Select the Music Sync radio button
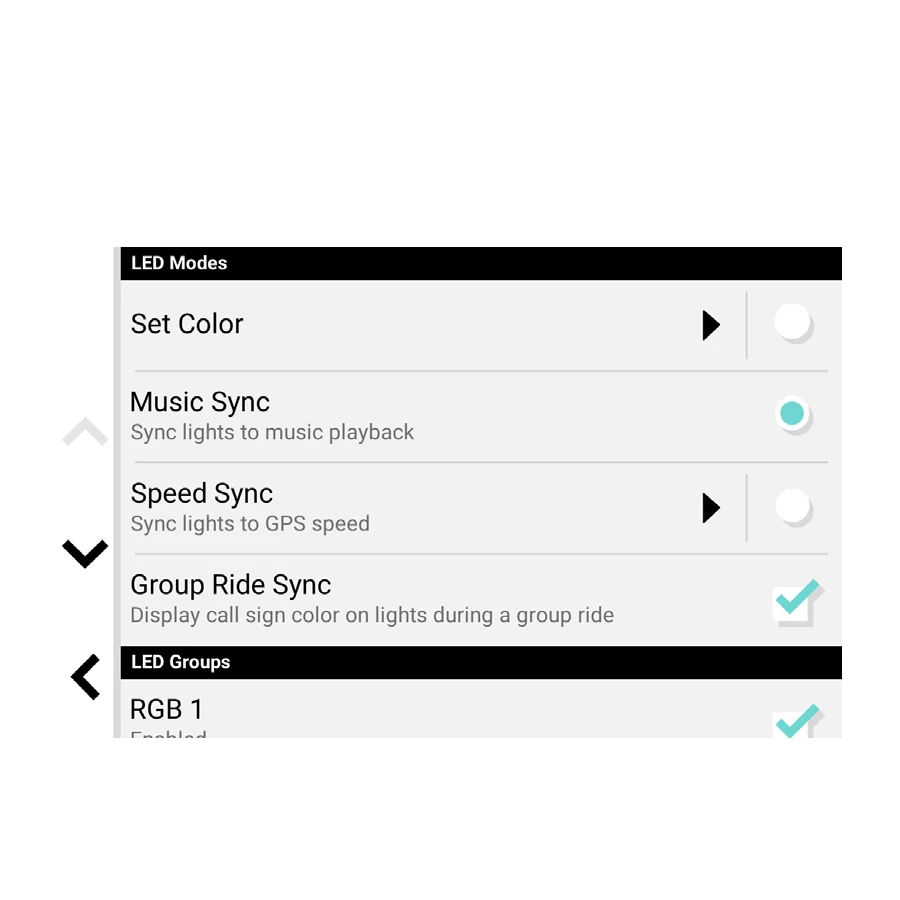Screen dimensions: 900x900 [792, 413]
